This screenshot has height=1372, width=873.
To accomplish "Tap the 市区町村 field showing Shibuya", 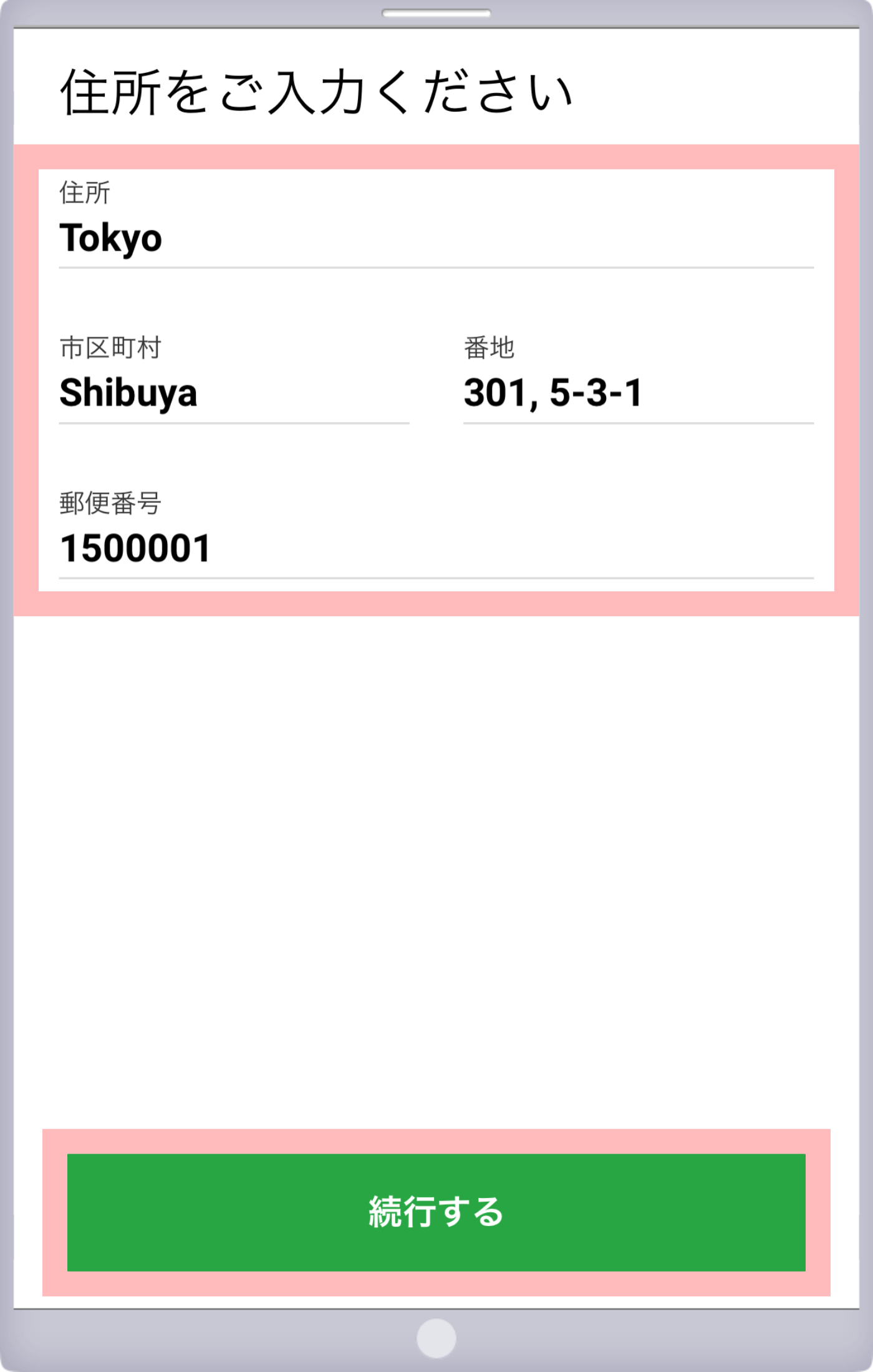I will click(x=234, y=394).
